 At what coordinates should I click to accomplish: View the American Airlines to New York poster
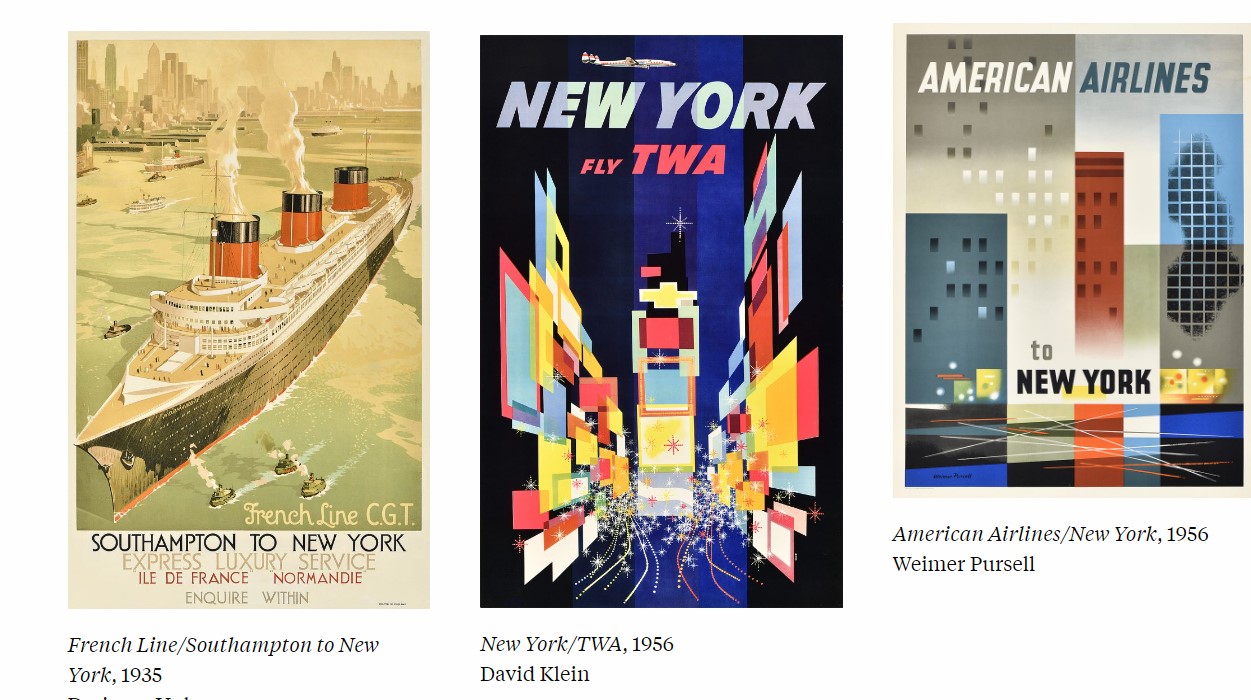[x=1072, y=261]
